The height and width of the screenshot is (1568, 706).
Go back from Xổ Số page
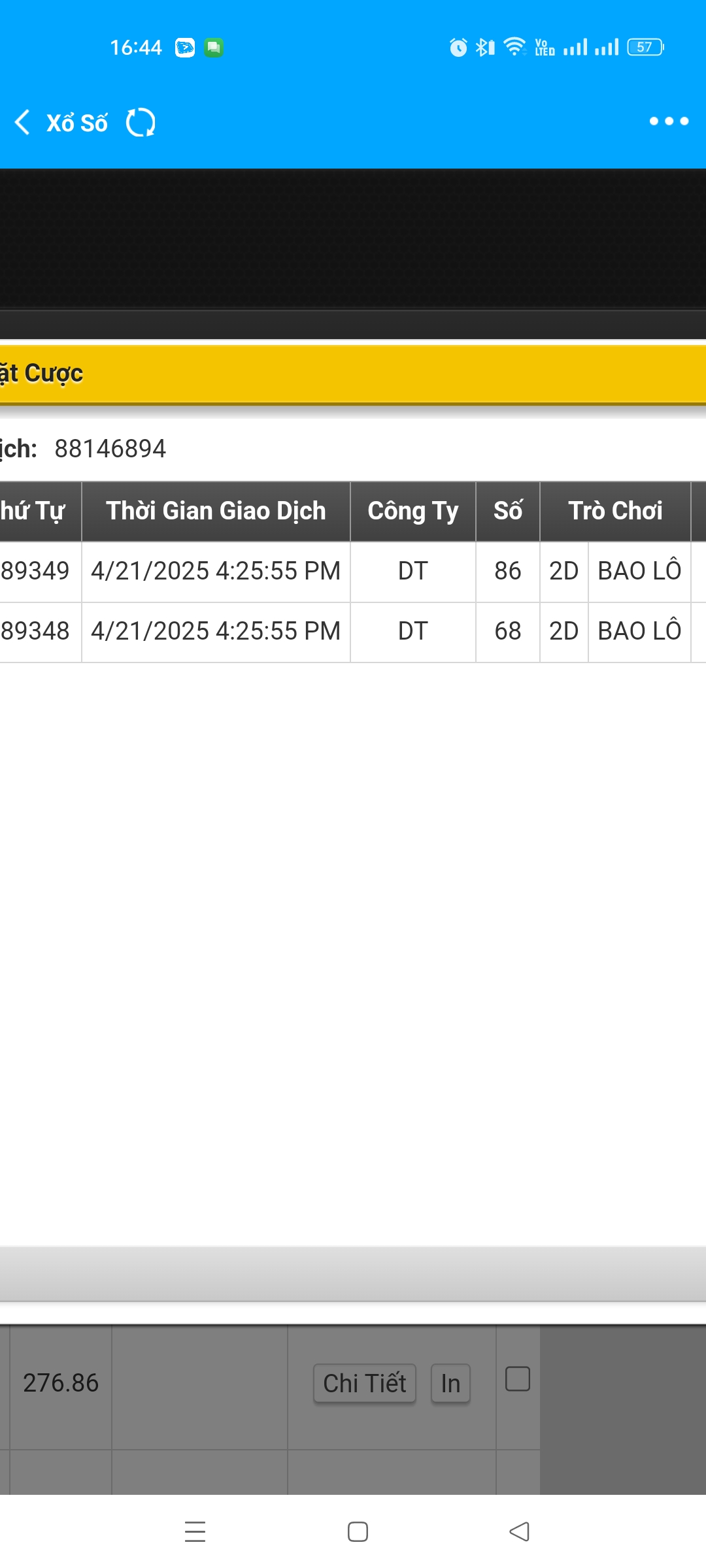[x=24, y=122]
